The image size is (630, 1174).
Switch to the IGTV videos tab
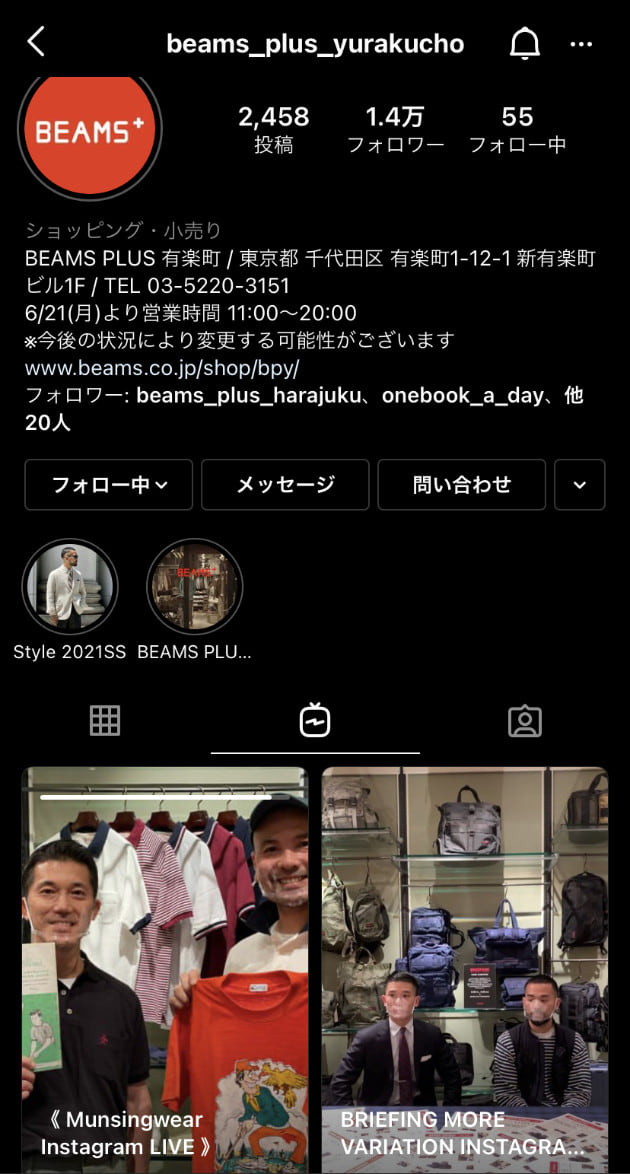(x=315, y=720)
